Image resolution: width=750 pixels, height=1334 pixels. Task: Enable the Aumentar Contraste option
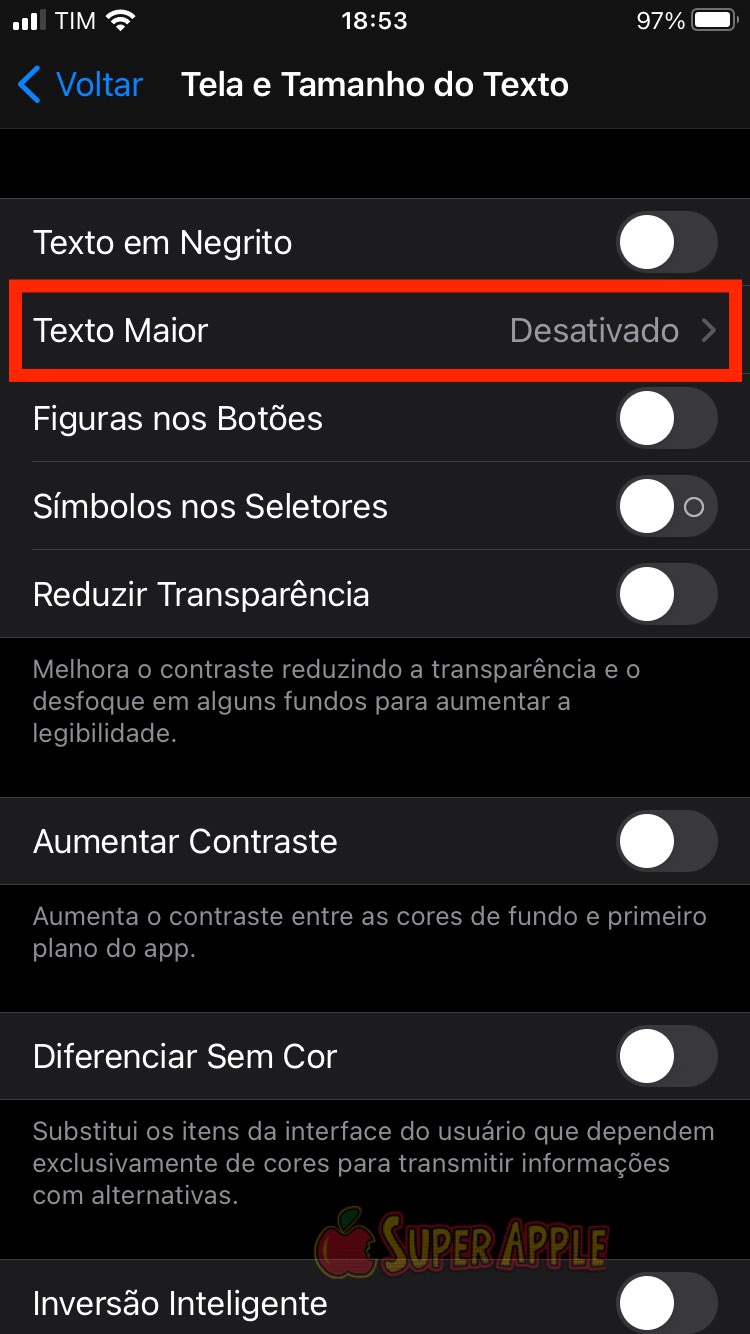667,841
